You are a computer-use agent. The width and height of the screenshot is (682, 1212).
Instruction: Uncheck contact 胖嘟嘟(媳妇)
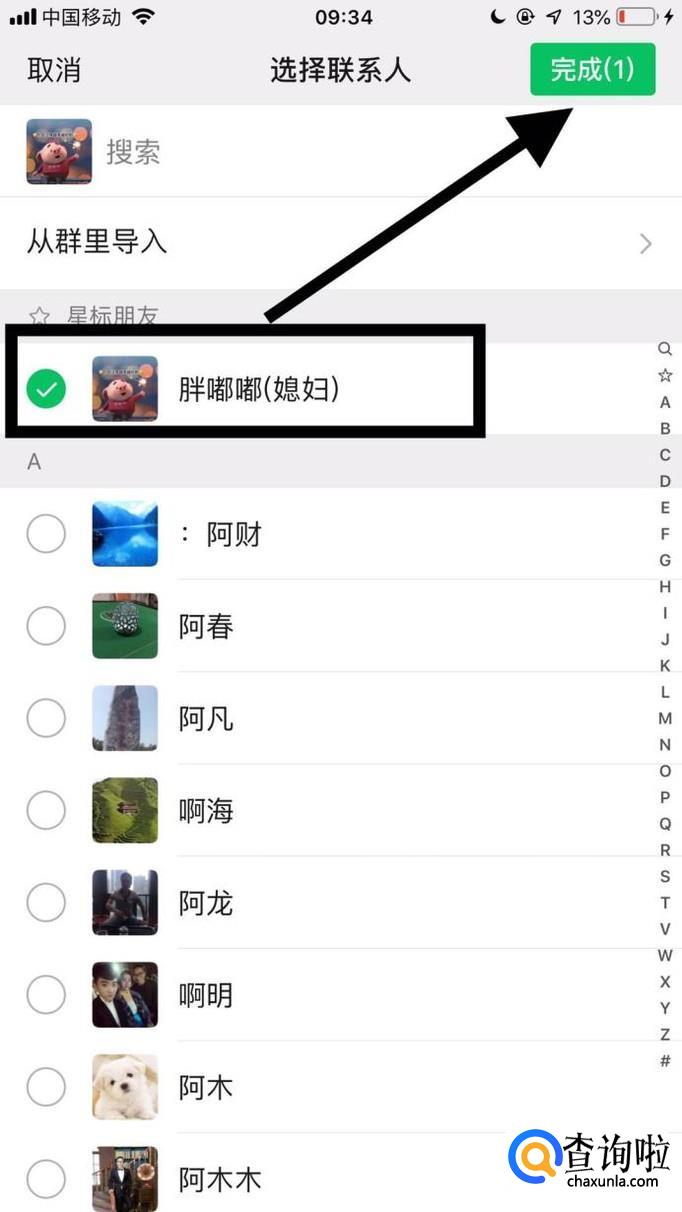[x=46, y=388]
